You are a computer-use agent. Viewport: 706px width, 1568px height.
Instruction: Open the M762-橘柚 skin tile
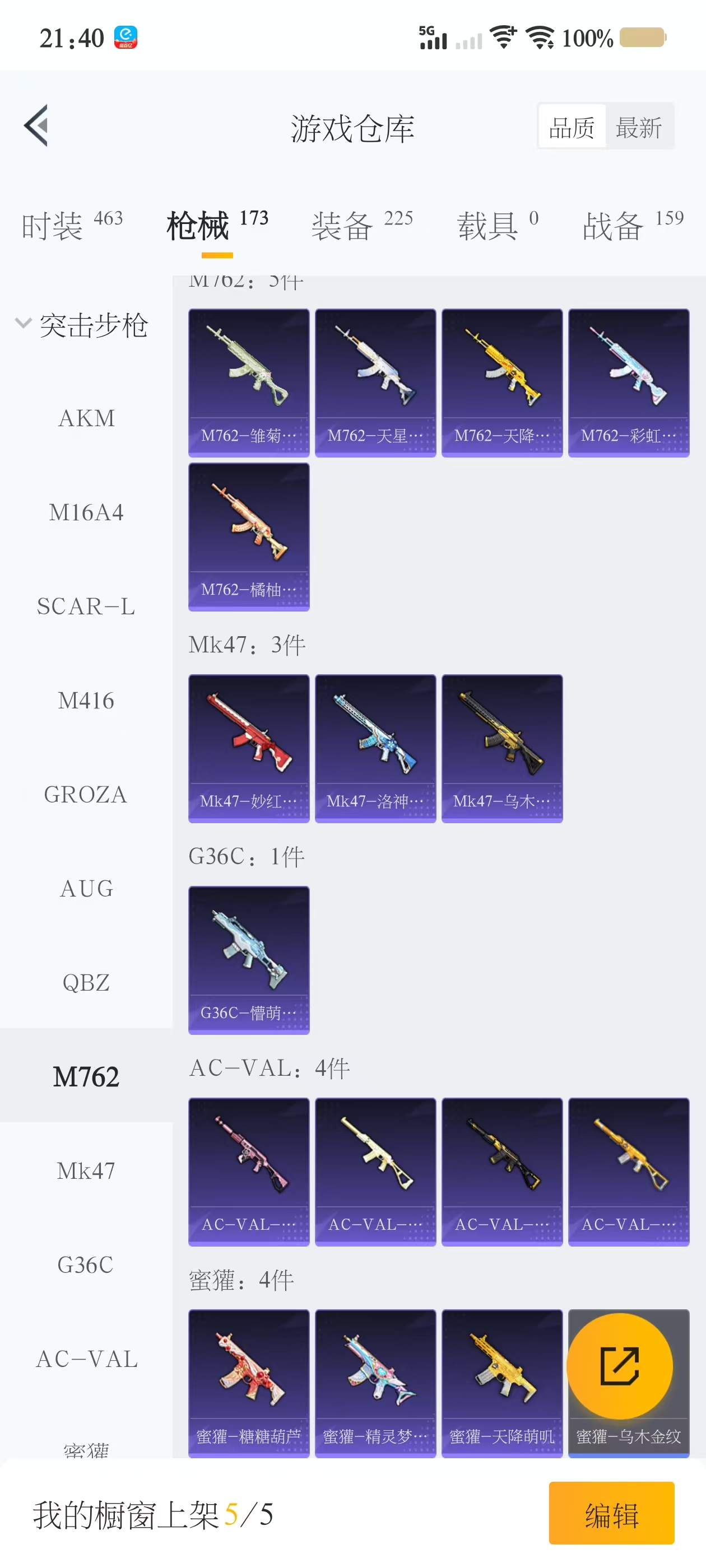pyautogui.click(x=249, y=536)
